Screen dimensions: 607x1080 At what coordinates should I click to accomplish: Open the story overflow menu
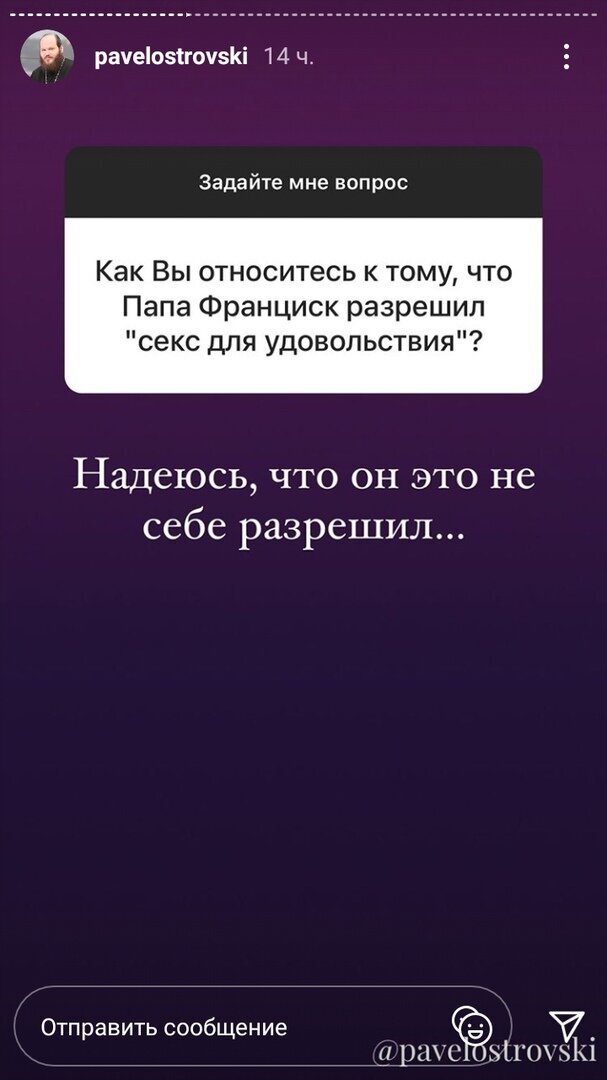click(x=567, y=57)
